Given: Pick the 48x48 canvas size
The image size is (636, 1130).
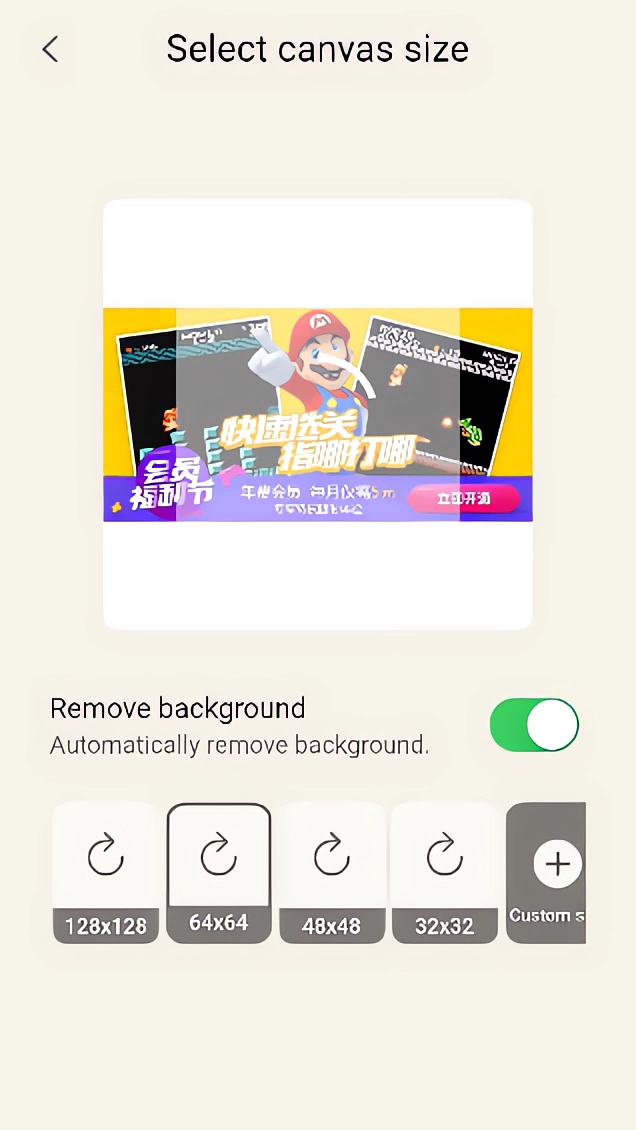Looking at the screenshot, I should click(x=331, y=873).
